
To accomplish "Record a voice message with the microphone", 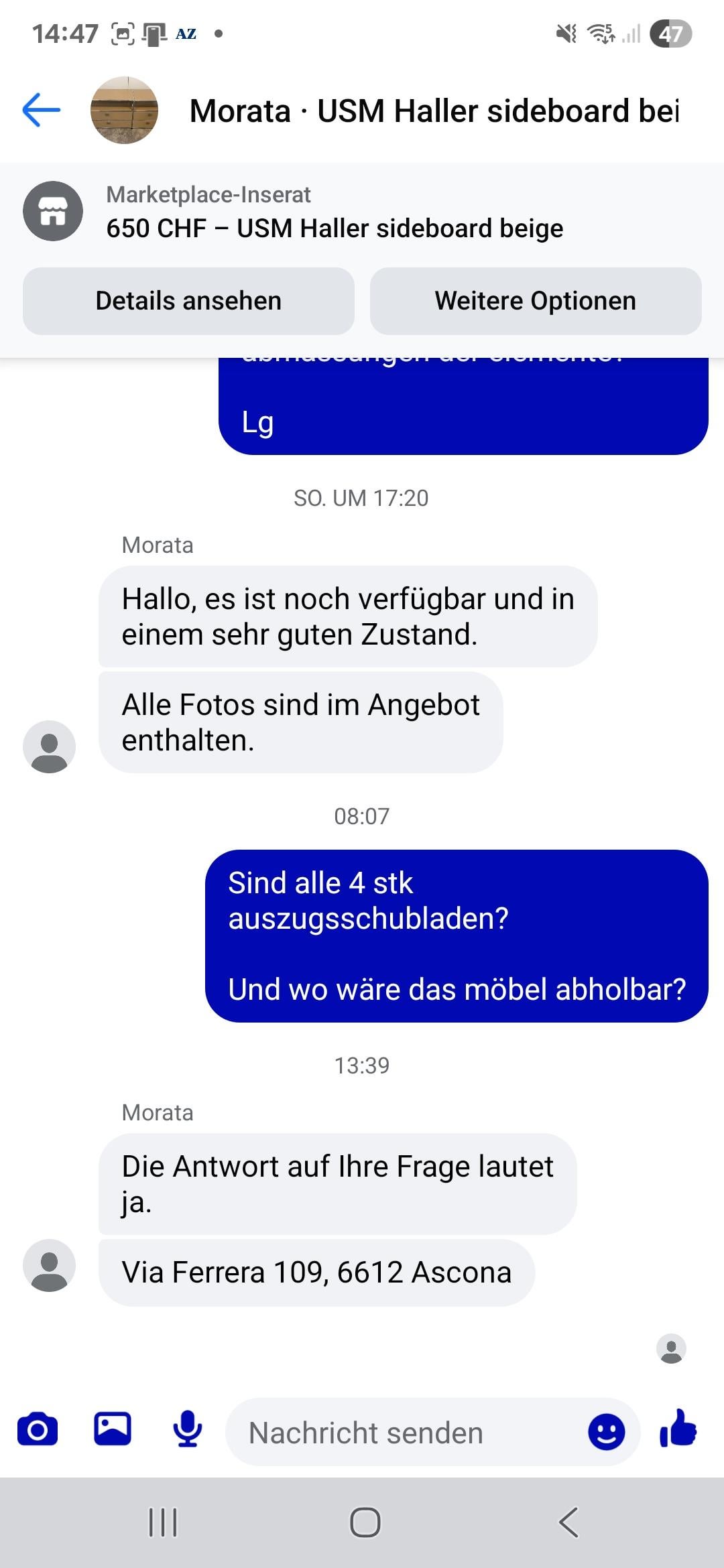I will pyautogui.click(x=187, y=1429).
